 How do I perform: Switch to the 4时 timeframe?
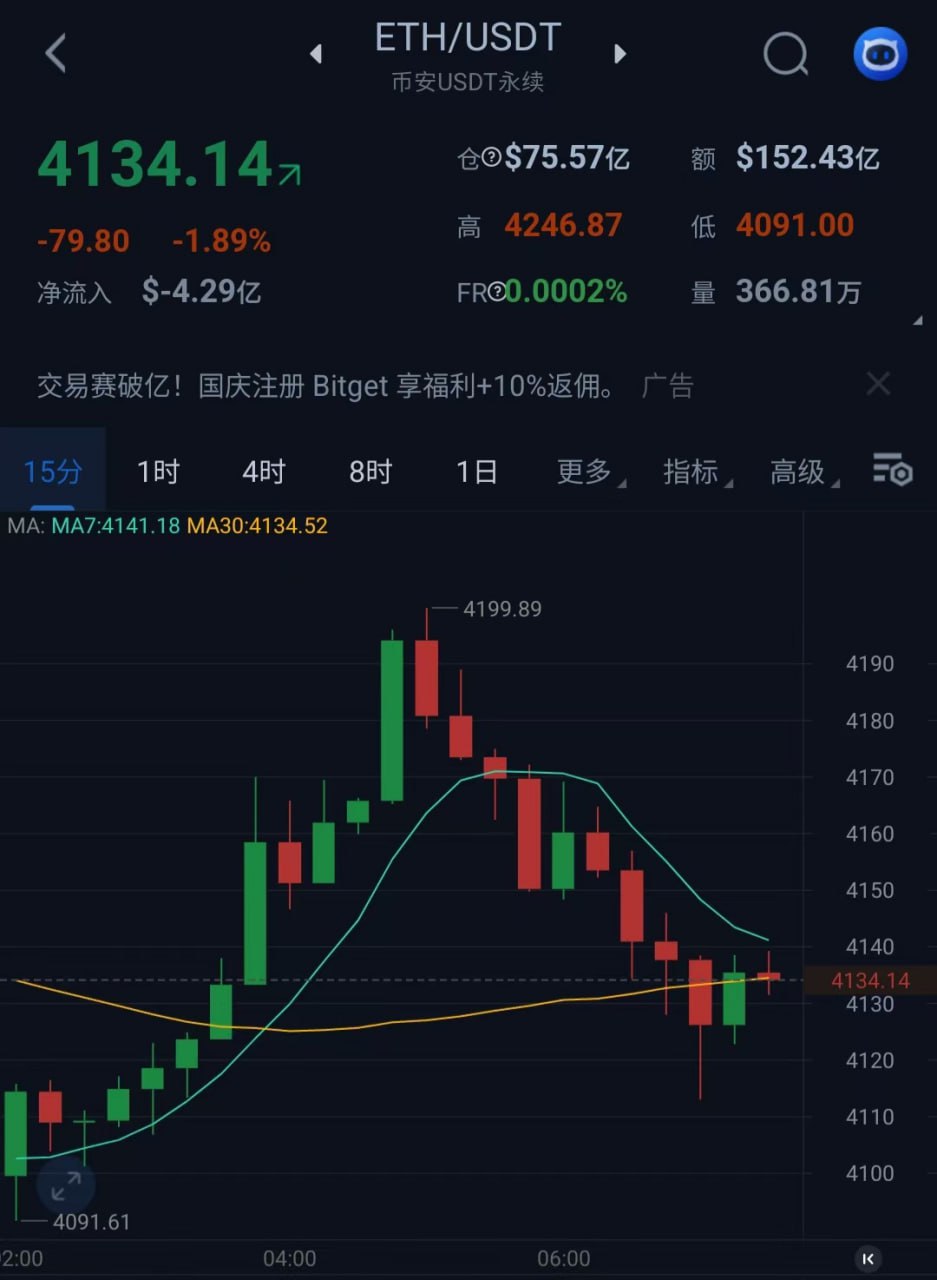(x=264, y=471)
